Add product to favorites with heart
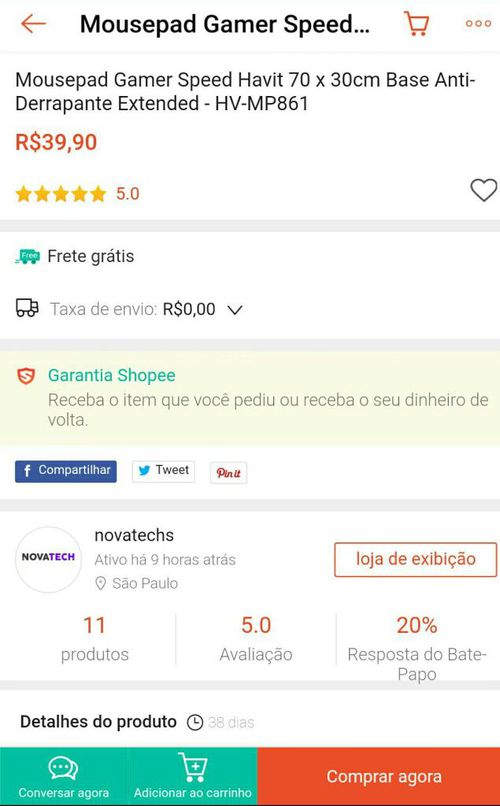This screenshot has height=806, width=500. tap(484, 190)
